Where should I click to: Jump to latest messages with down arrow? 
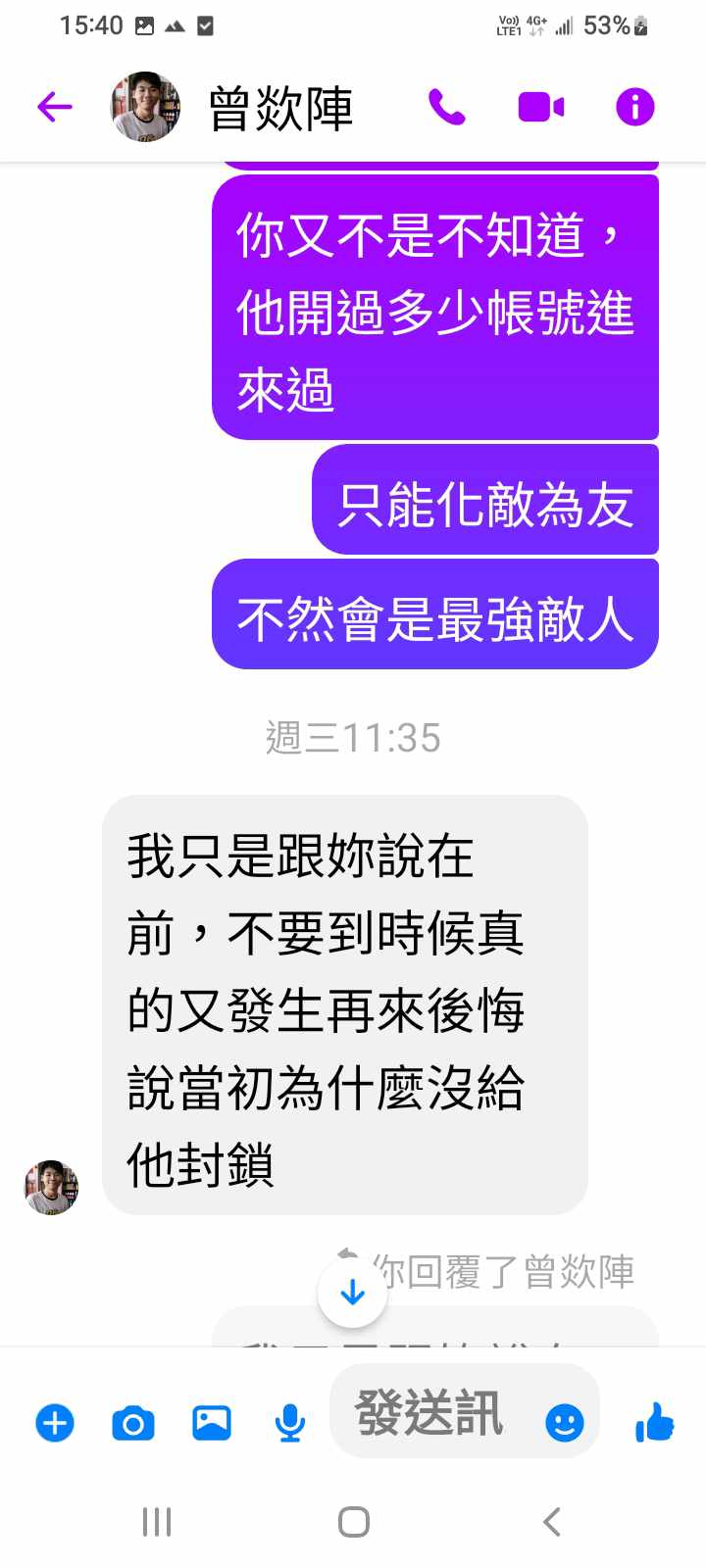(x=352, y=1294)
